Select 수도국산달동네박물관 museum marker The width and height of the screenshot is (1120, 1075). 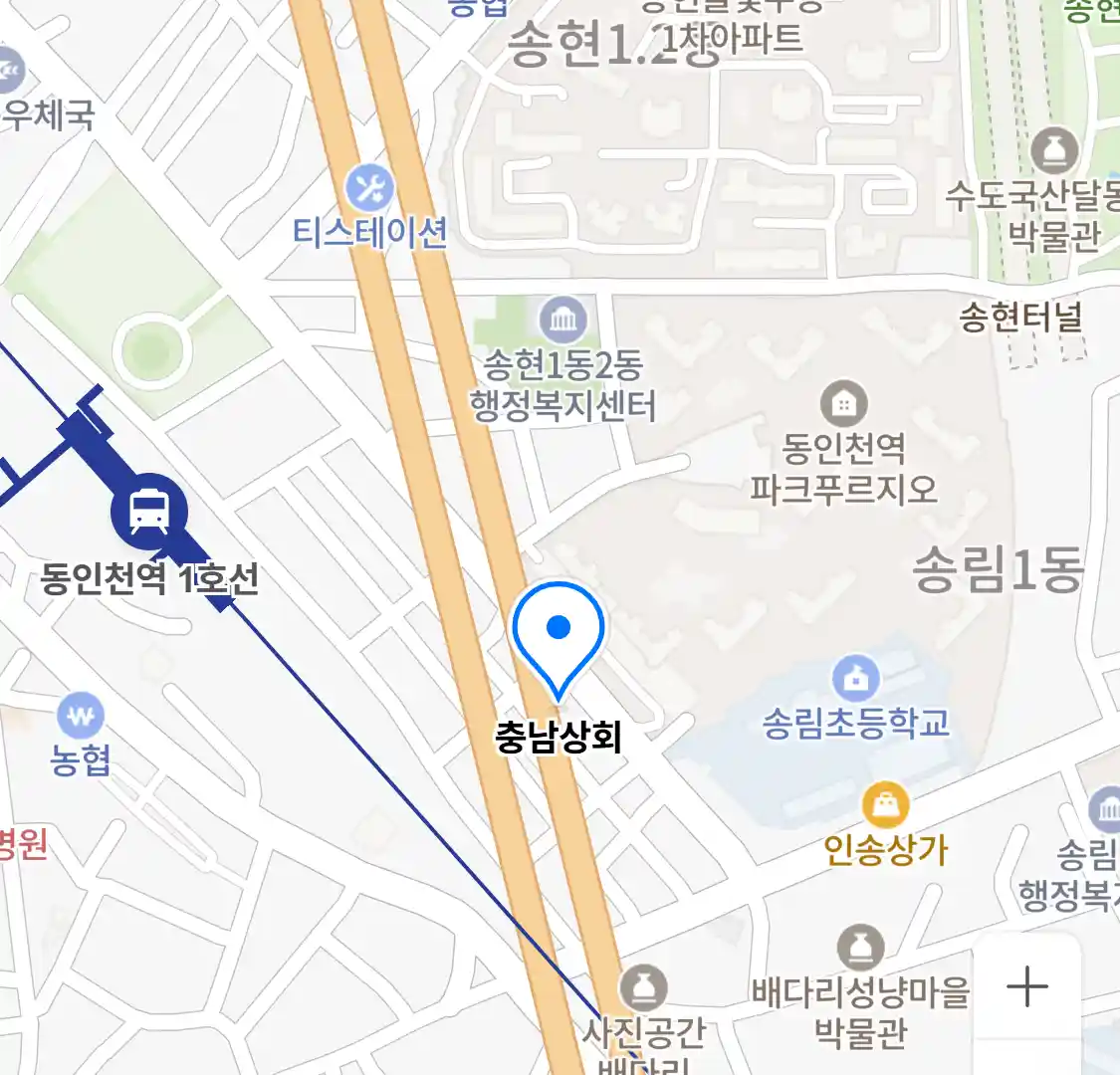point(1054,151)
